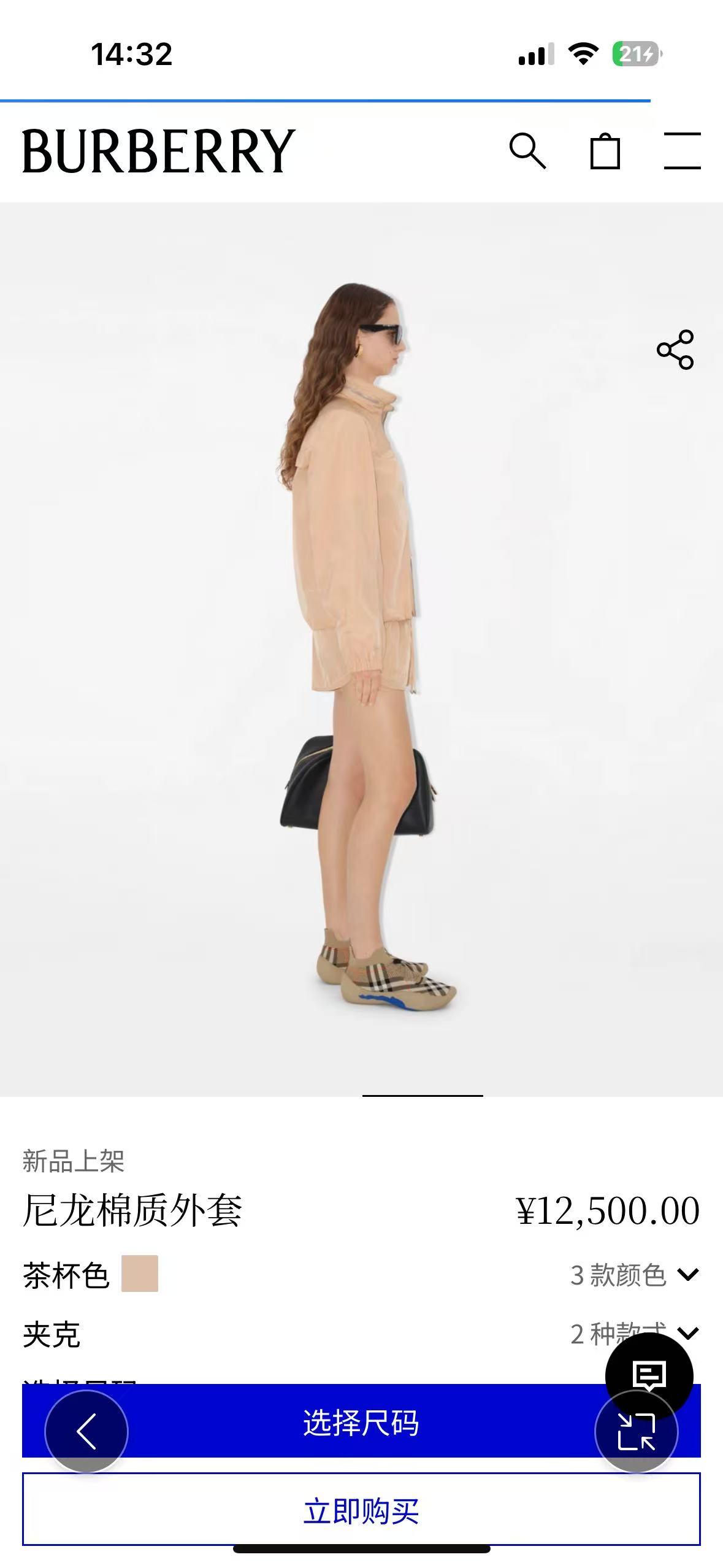Tap the floating resize arrows button
This screenshot has height=1568, width=723.
tap(636, 1432)
